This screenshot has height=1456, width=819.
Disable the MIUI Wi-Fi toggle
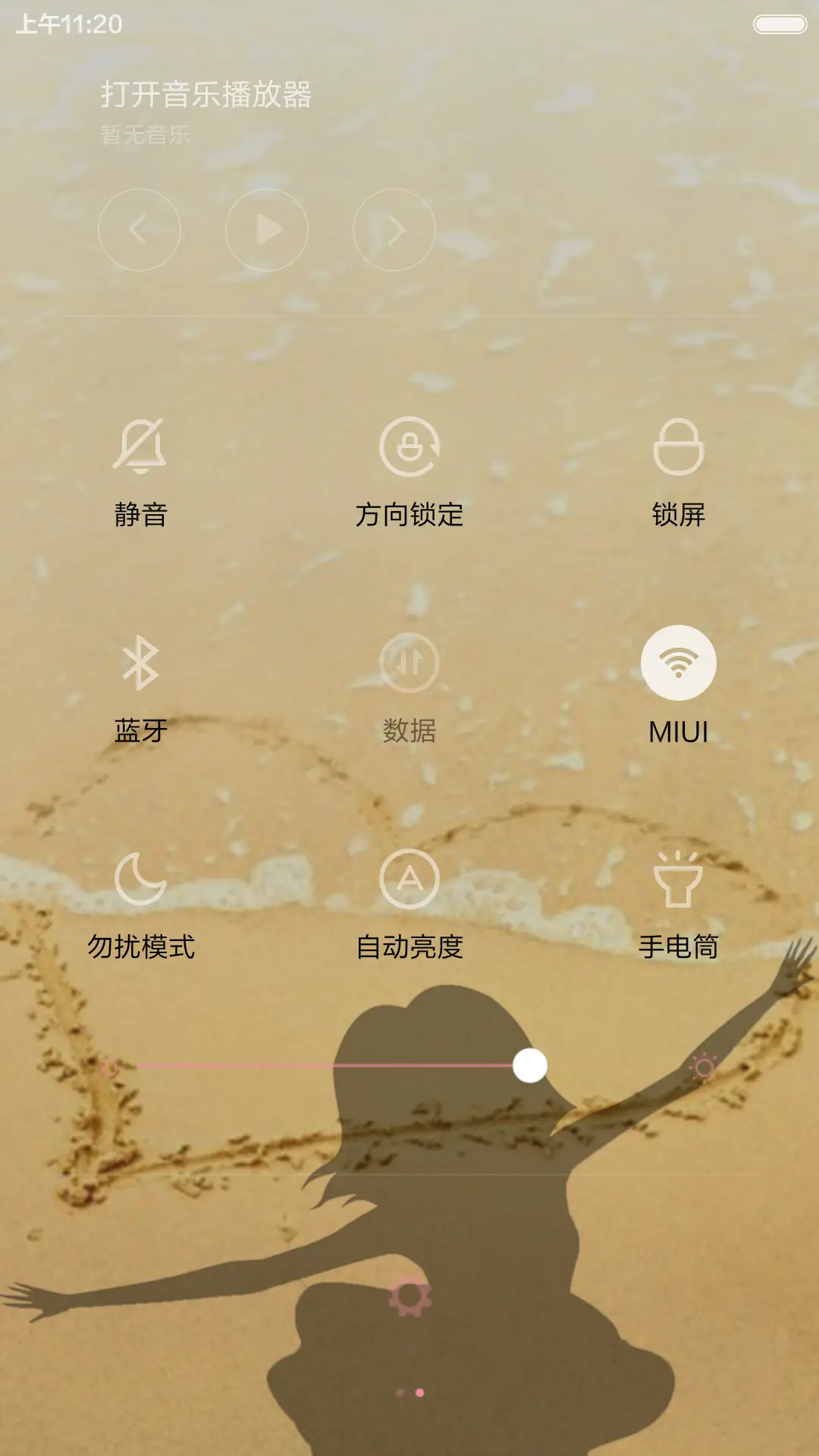click(679, 664)
